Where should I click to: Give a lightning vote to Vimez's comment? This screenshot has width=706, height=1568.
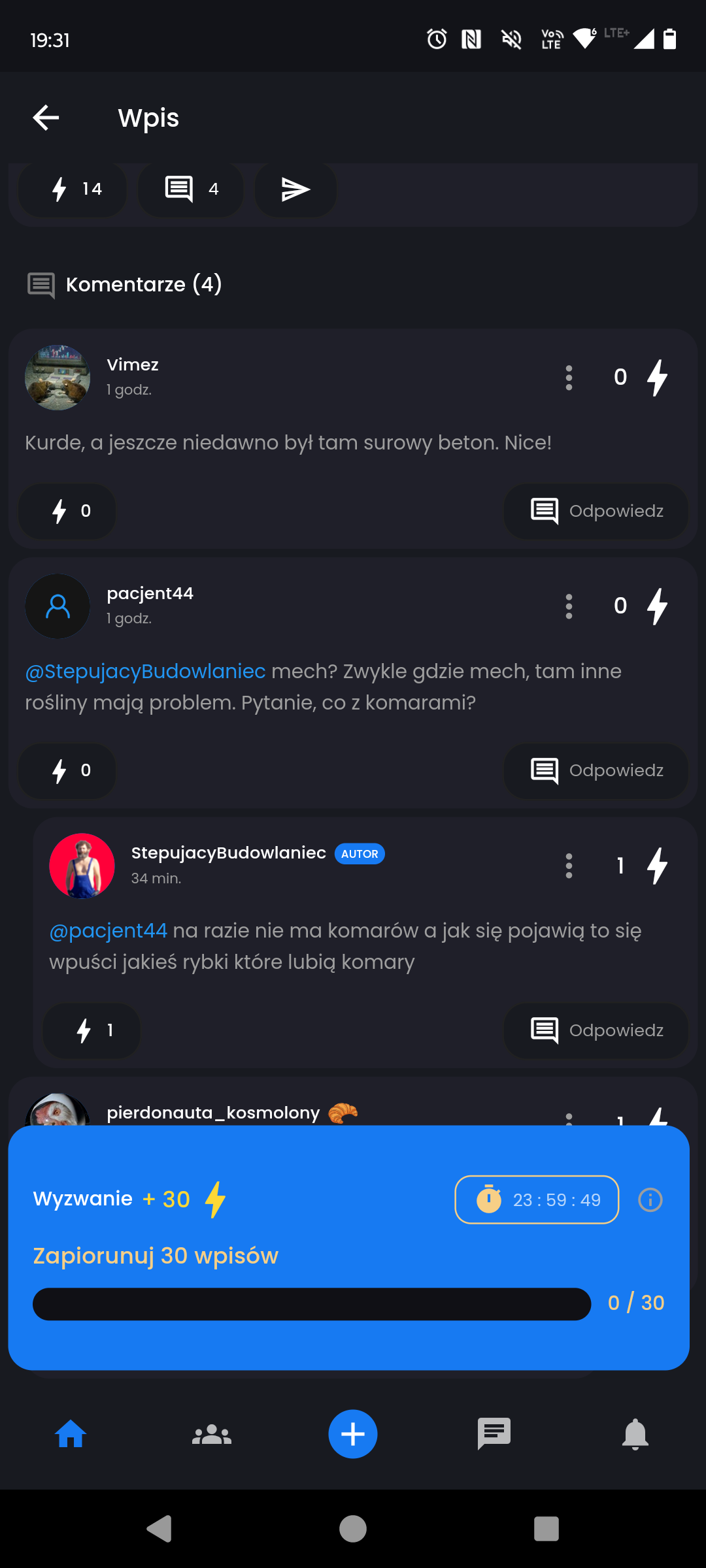pos(67,511)
